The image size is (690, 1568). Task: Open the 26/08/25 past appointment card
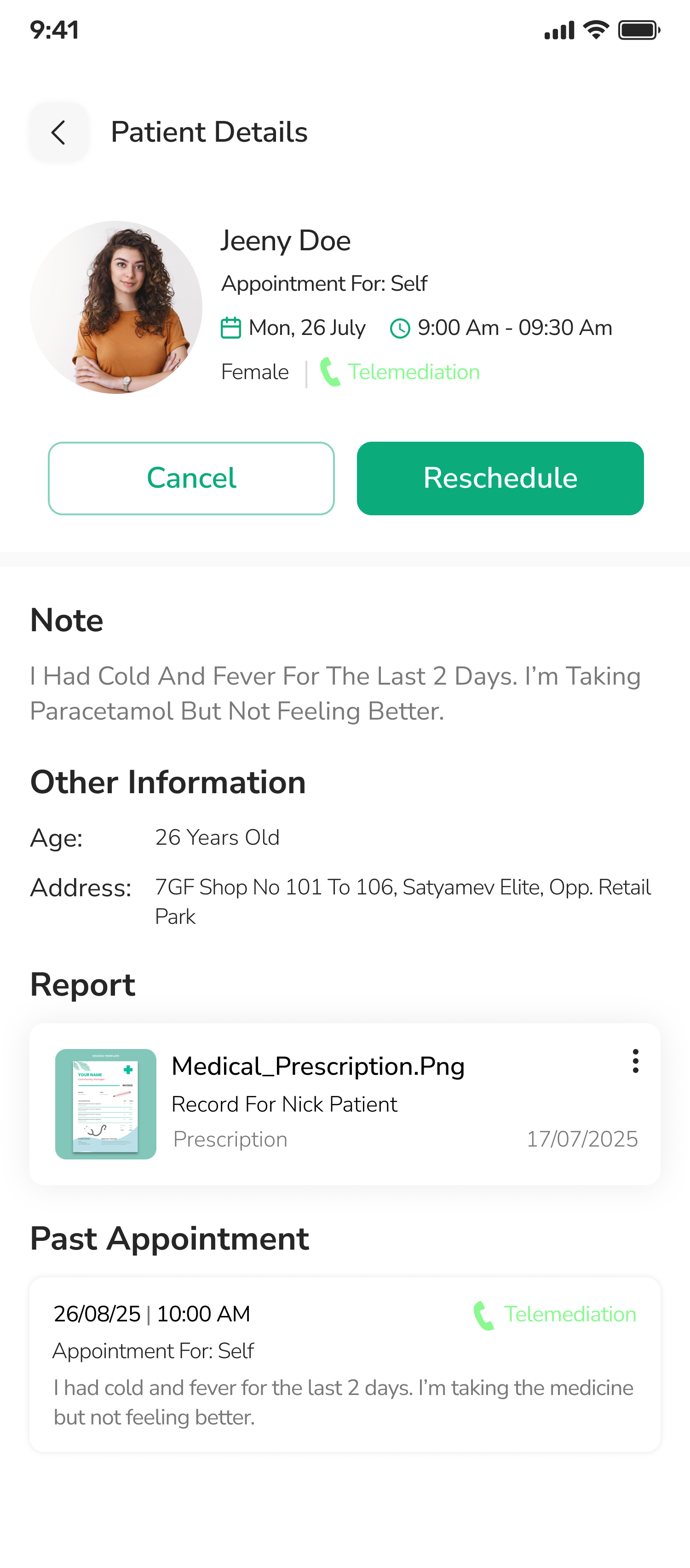[345, 1364]
